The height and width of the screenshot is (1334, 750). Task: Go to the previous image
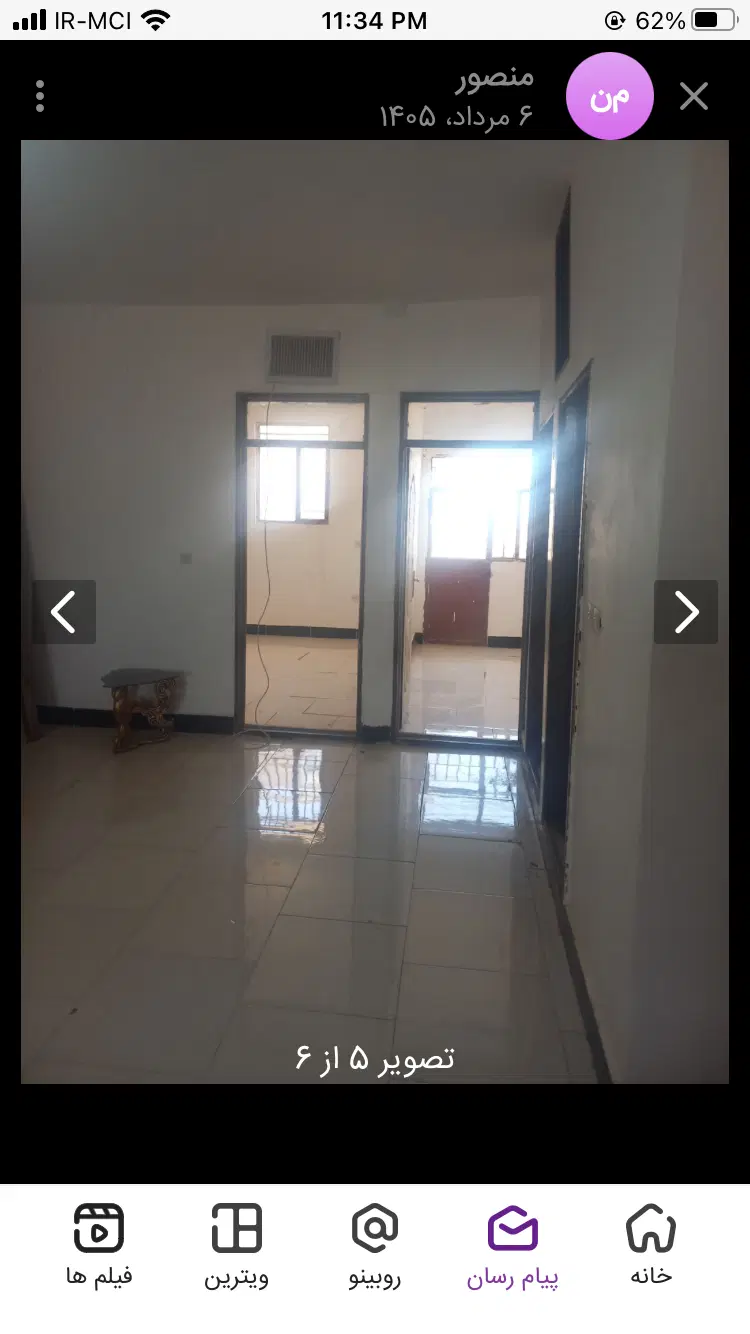(64, 612)
